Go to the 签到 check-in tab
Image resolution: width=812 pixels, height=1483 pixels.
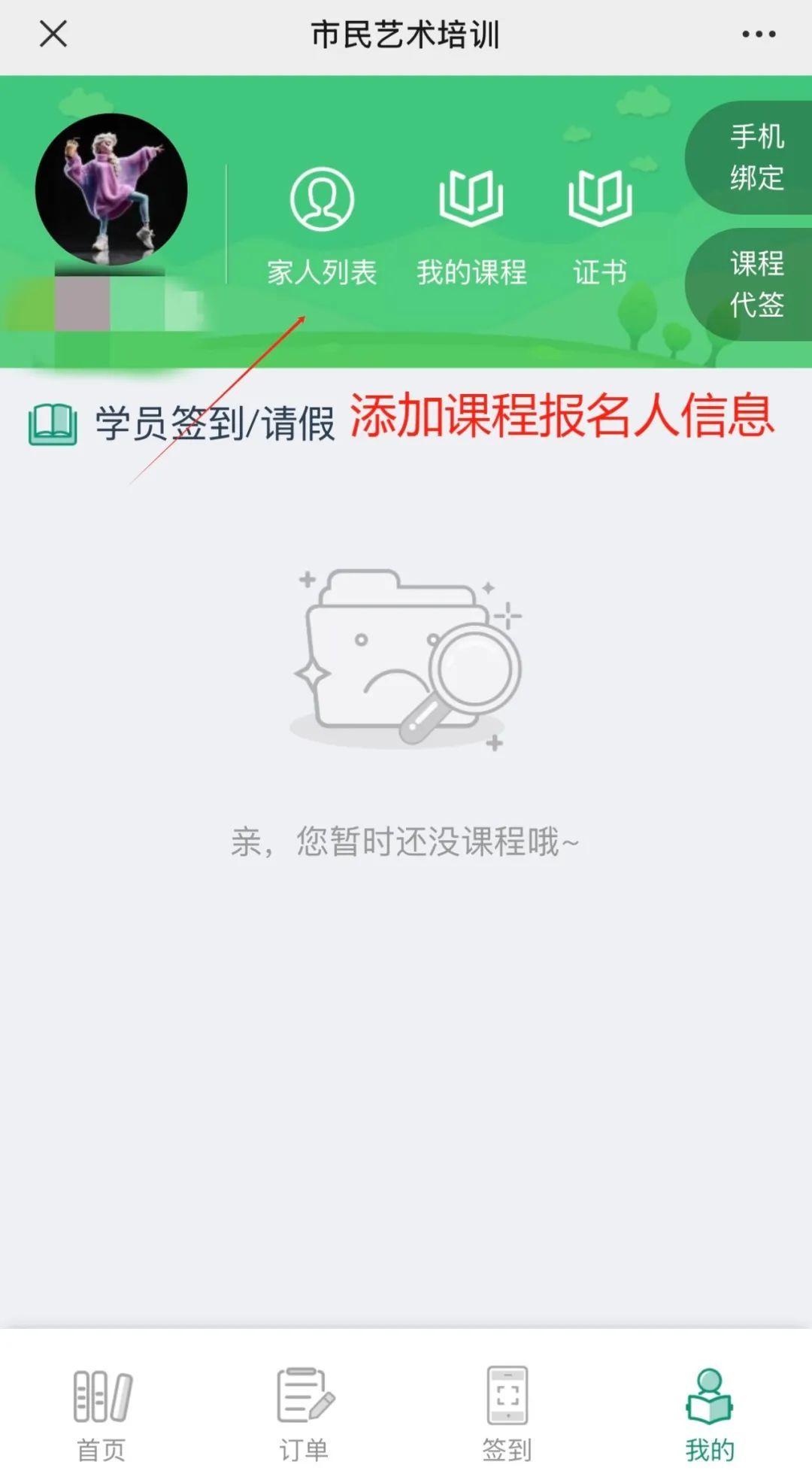point(507,1413)
